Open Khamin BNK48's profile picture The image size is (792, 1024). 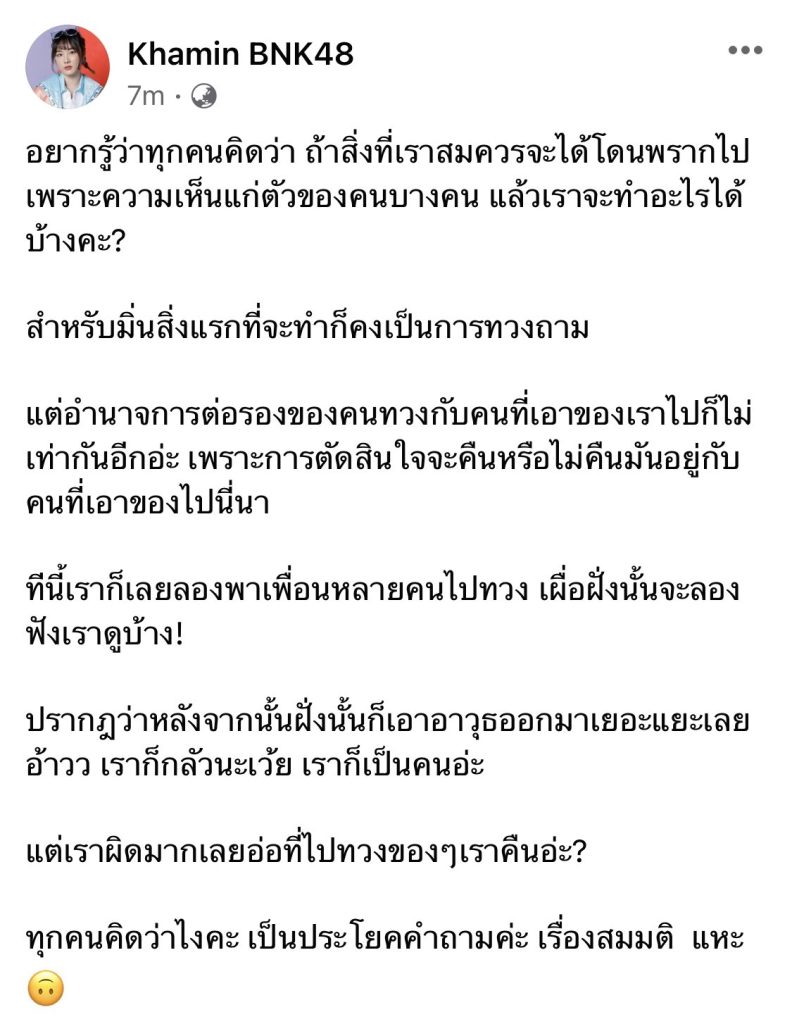tap(67, 67)
